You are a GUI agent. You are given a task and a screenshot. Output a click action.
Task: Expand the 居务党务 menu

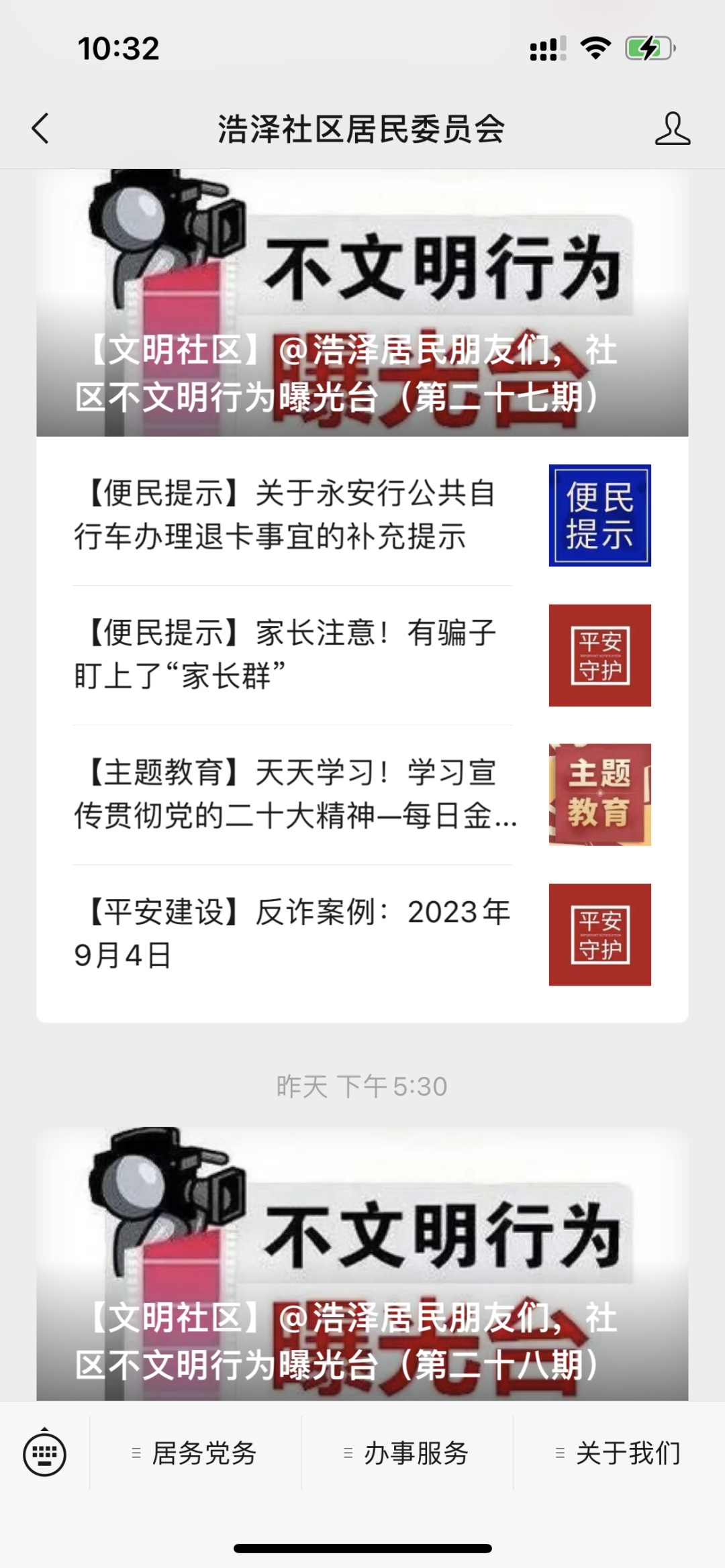pos(195,1454)
